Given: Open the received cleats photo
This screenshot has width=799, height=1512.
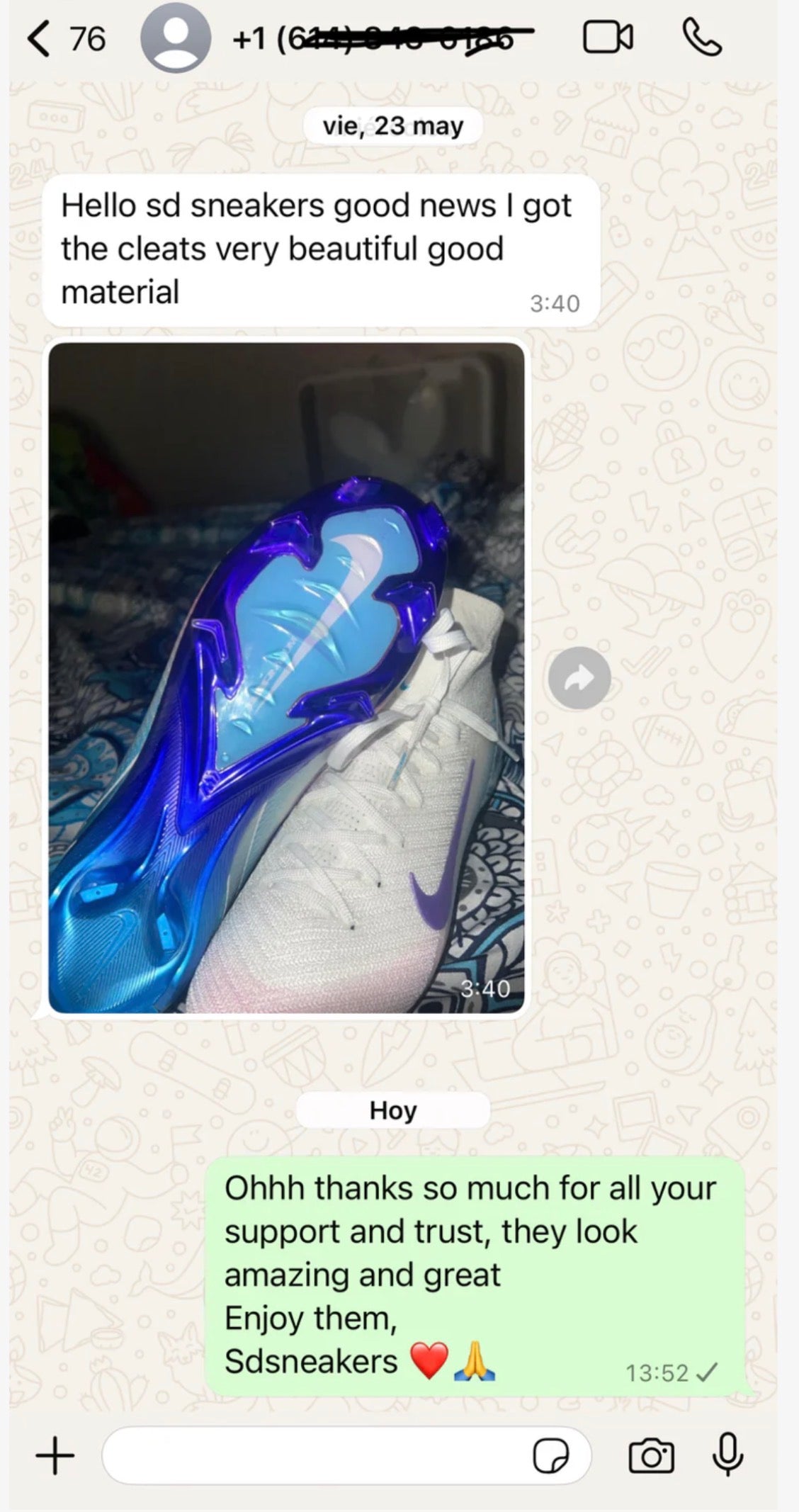Looking at the screenshot, I should click(286, 677).
